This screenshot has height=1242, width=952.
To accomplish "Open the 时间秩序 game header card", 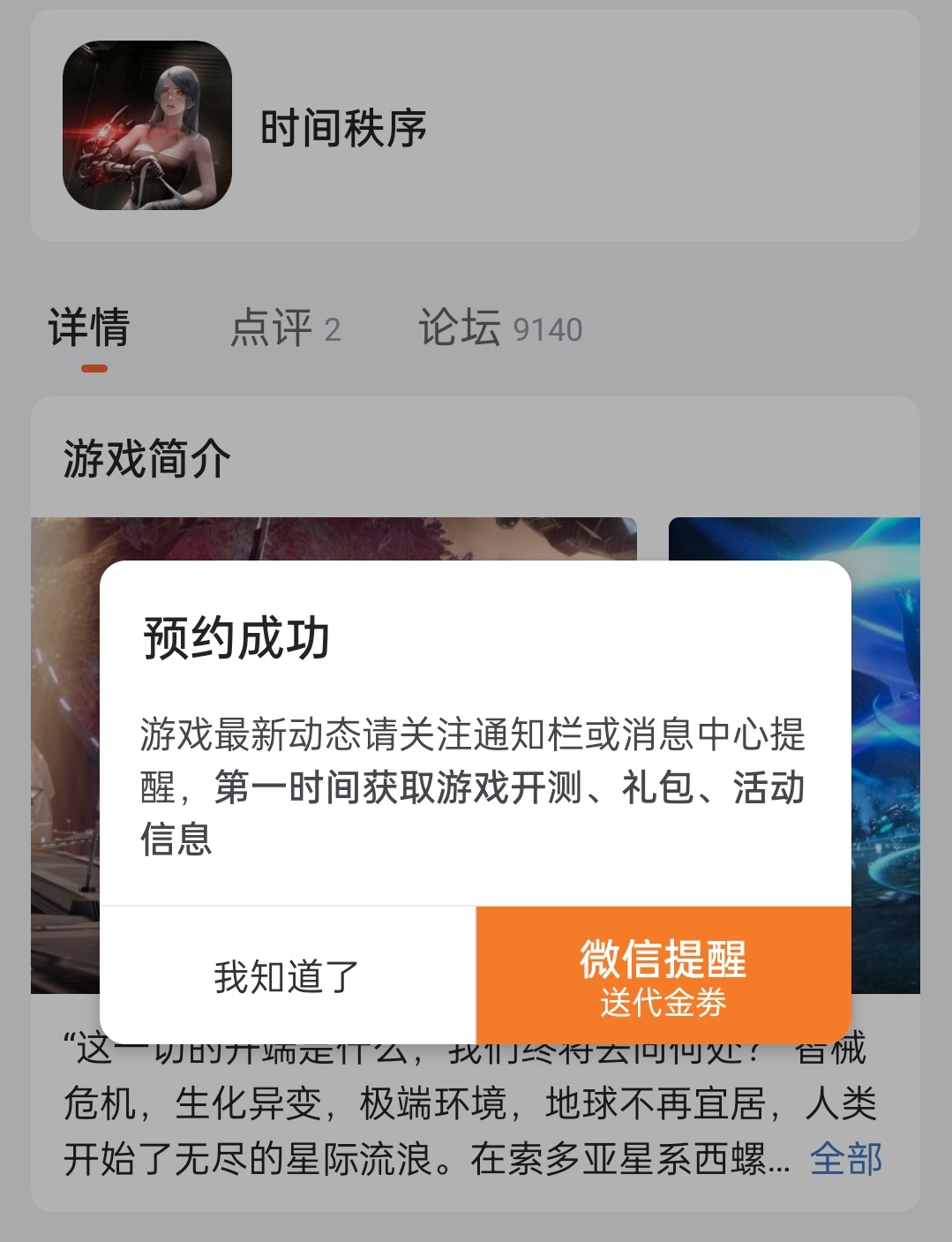I will pyautogui.click(x=475, y=126).
